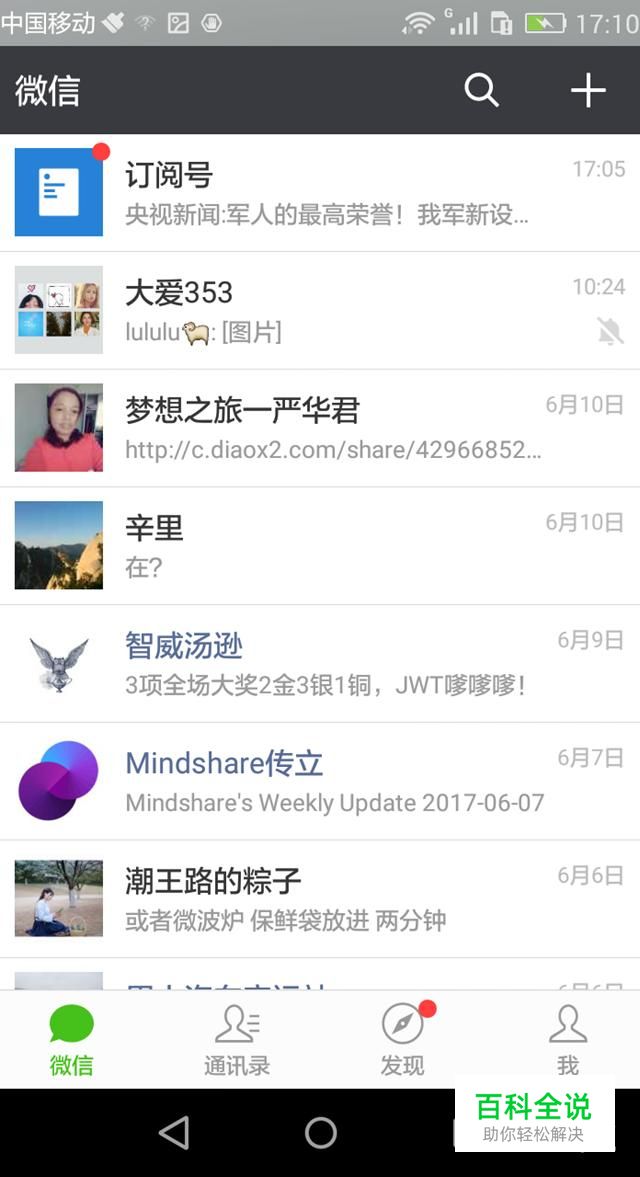Open the 大爱353 group chat
This screenshot has height=1177, width=640.
320,310
